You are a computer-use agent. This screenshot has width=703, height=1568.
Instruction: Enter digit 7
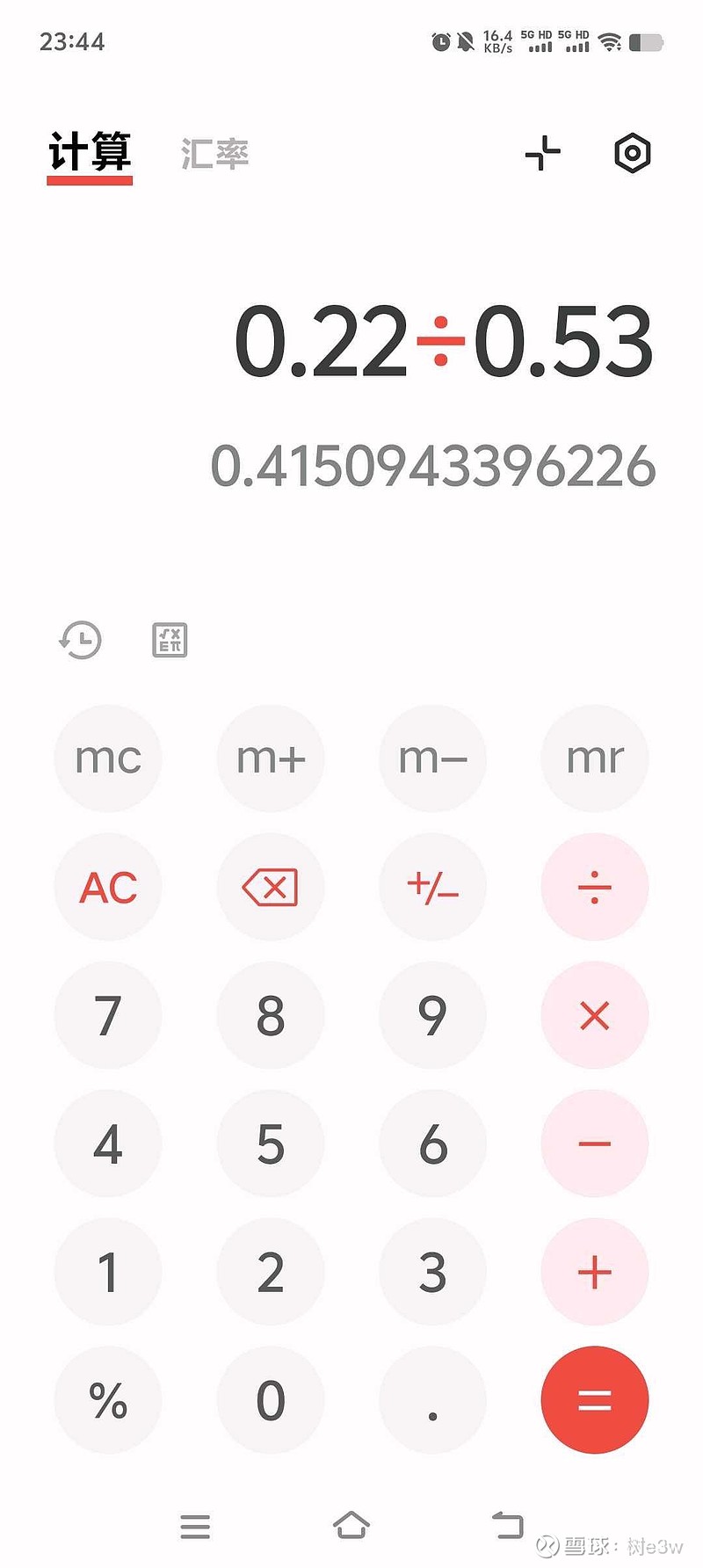click(108, 1015)
